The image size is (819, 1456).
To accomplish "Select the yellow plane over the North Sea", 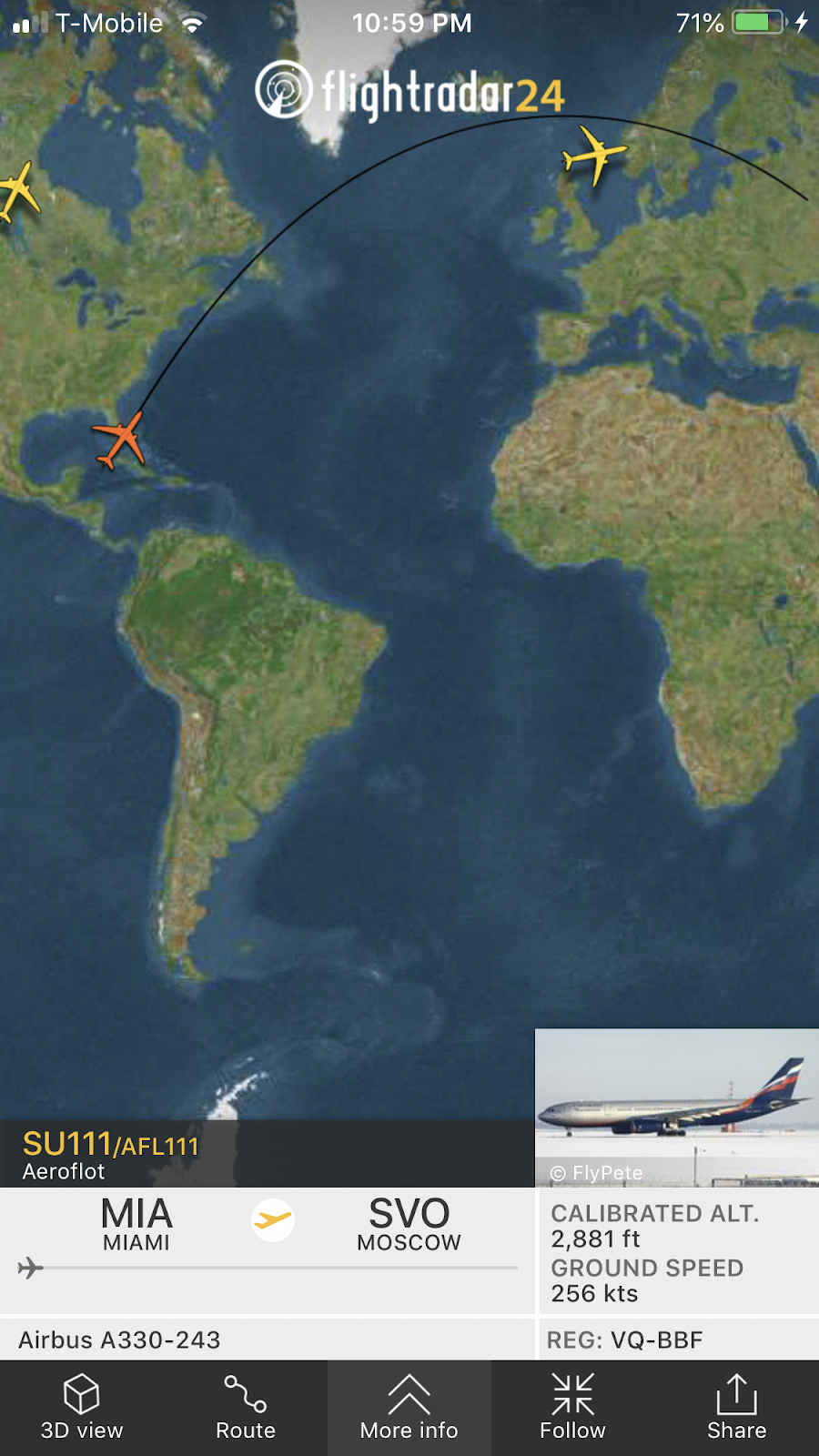I will click(x=595, y=155).
